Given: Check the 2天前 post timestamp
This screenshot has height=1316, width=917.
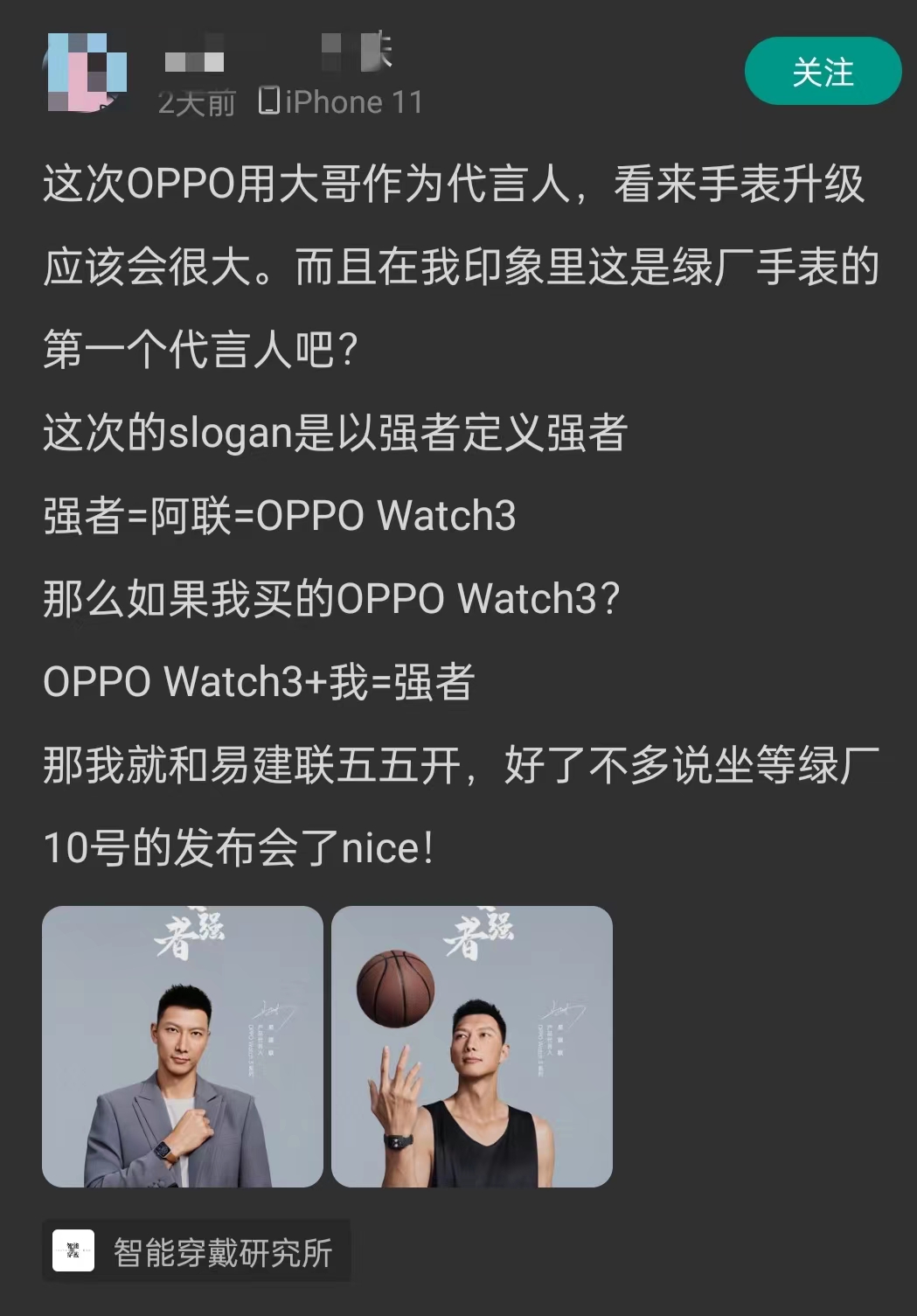Looking at the screenshot, I should 196,101.
